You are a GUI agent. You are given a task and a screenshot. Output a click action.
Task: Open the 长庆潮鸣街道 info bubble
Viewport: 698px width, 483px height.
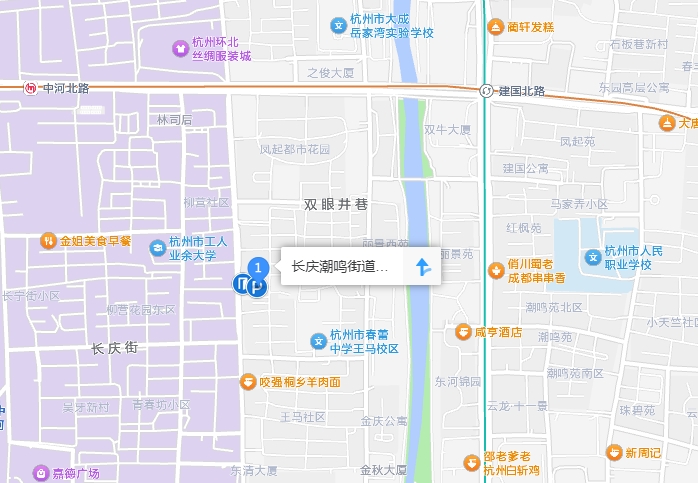340,267
